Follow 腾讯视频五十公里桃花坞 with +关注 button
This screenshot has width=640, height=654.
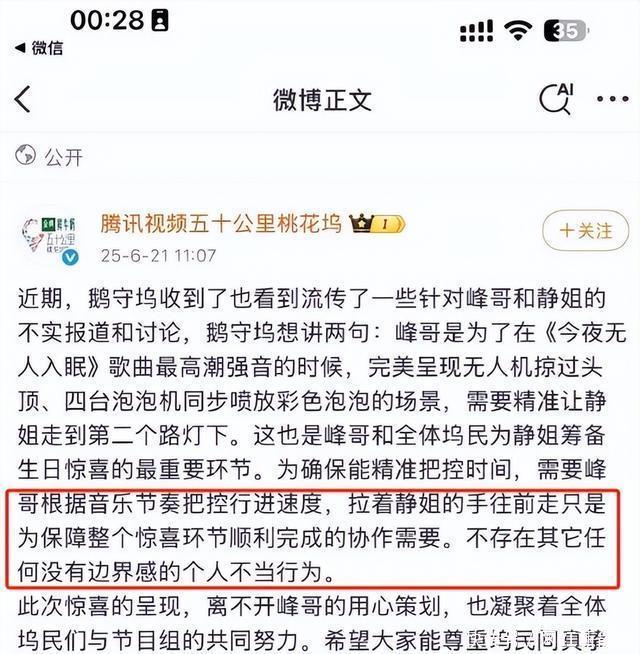(584, 231)
